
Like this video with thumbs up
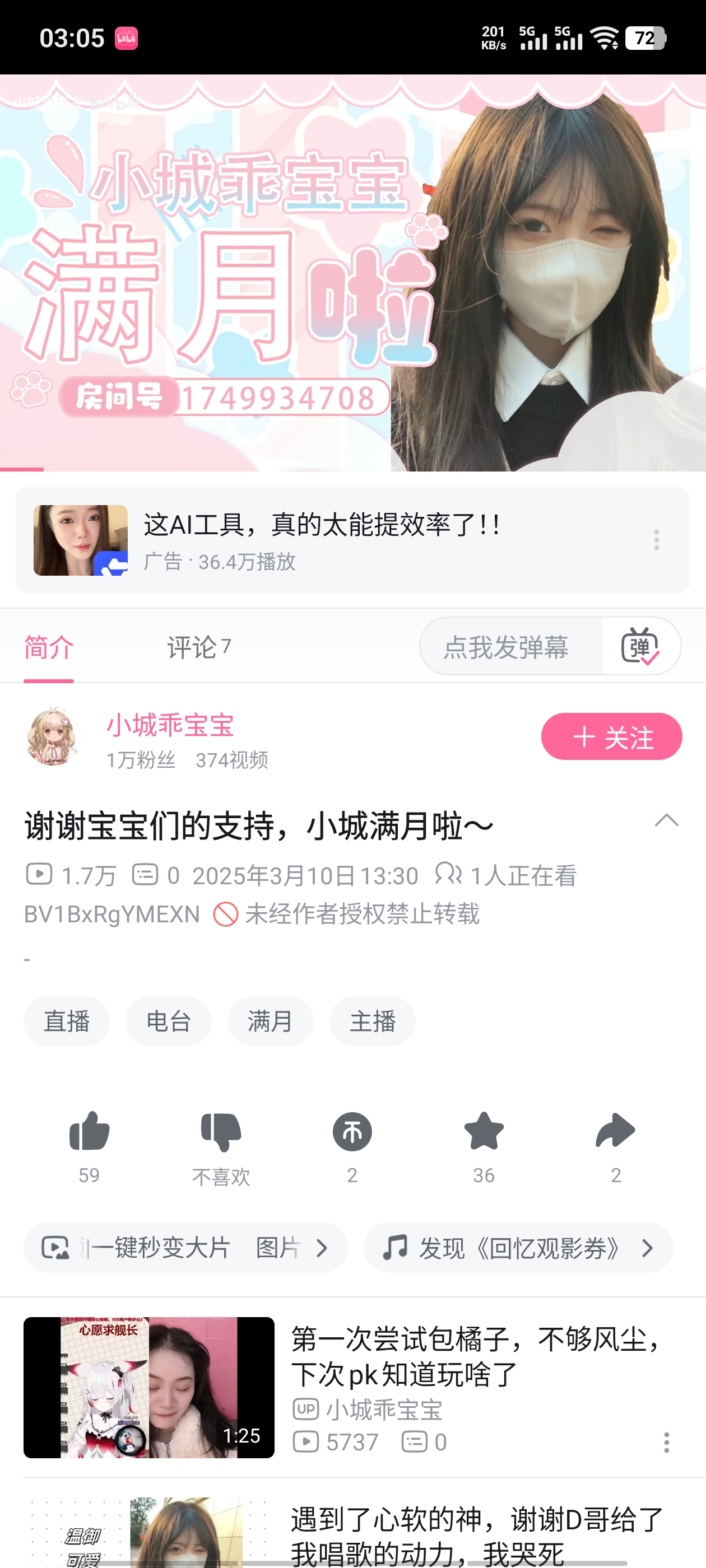pos(89,1133)
